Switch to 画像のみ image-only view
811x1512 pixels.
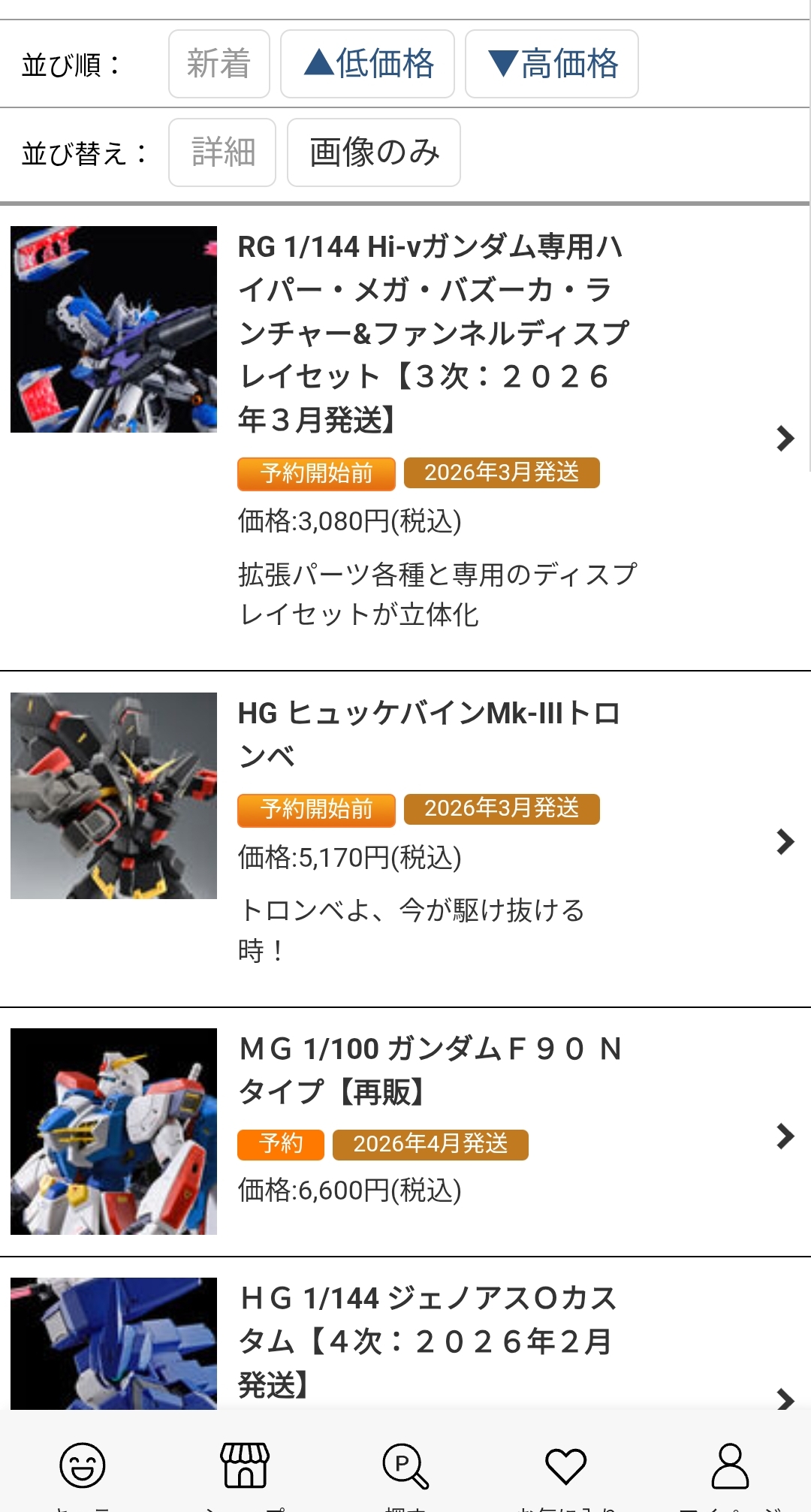point(373,152)
